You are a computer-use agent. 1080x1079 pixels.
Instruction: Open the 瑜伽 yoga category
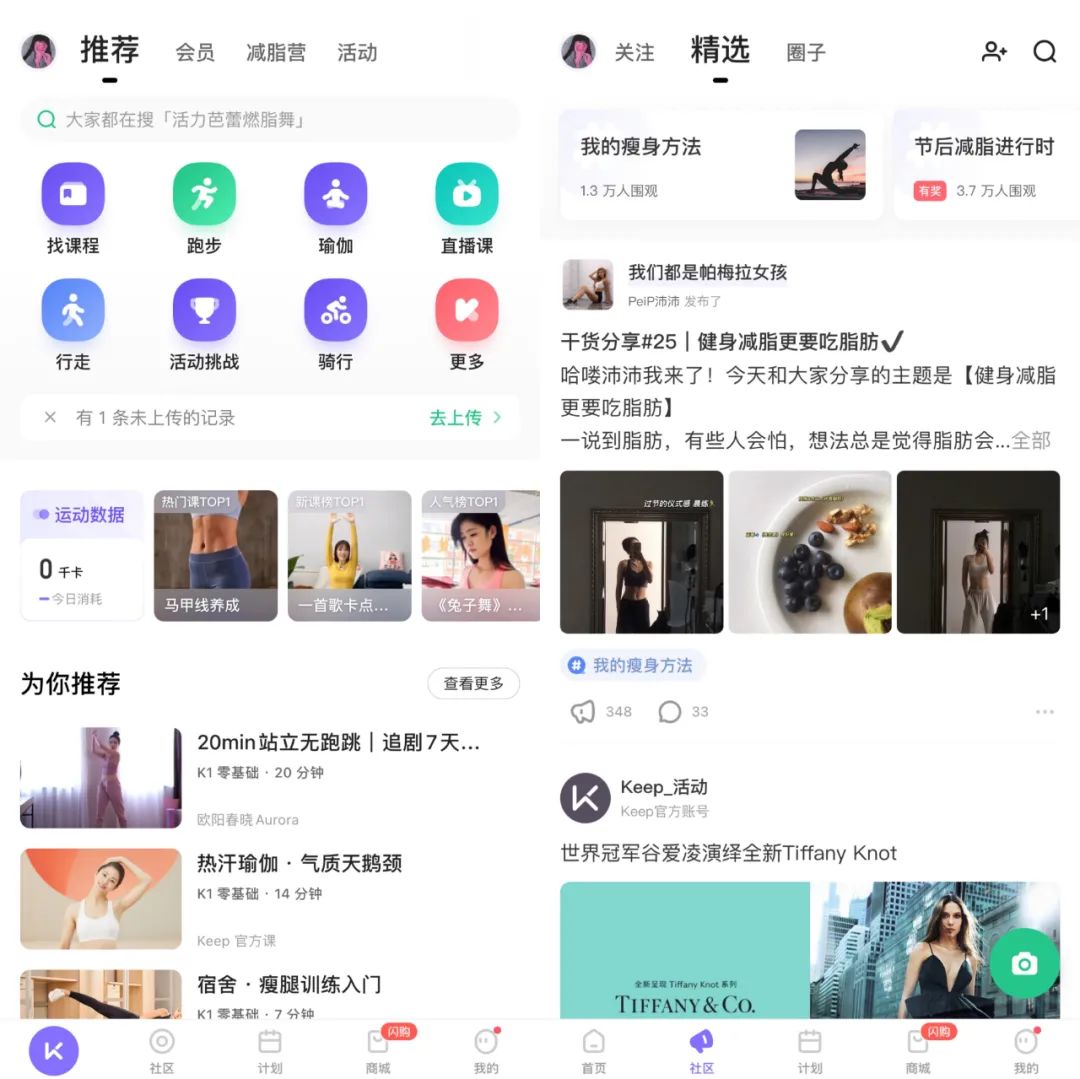tap(335, 194)
